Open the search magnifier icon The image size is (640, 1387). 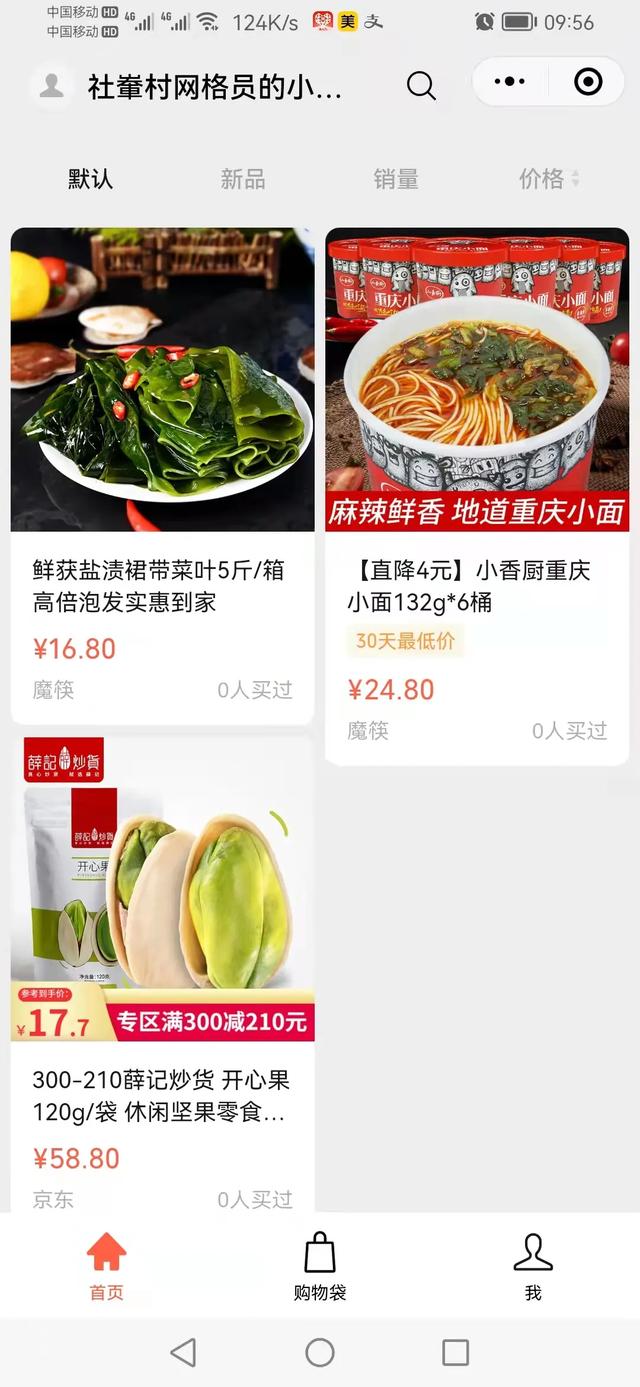pos(421,86)
